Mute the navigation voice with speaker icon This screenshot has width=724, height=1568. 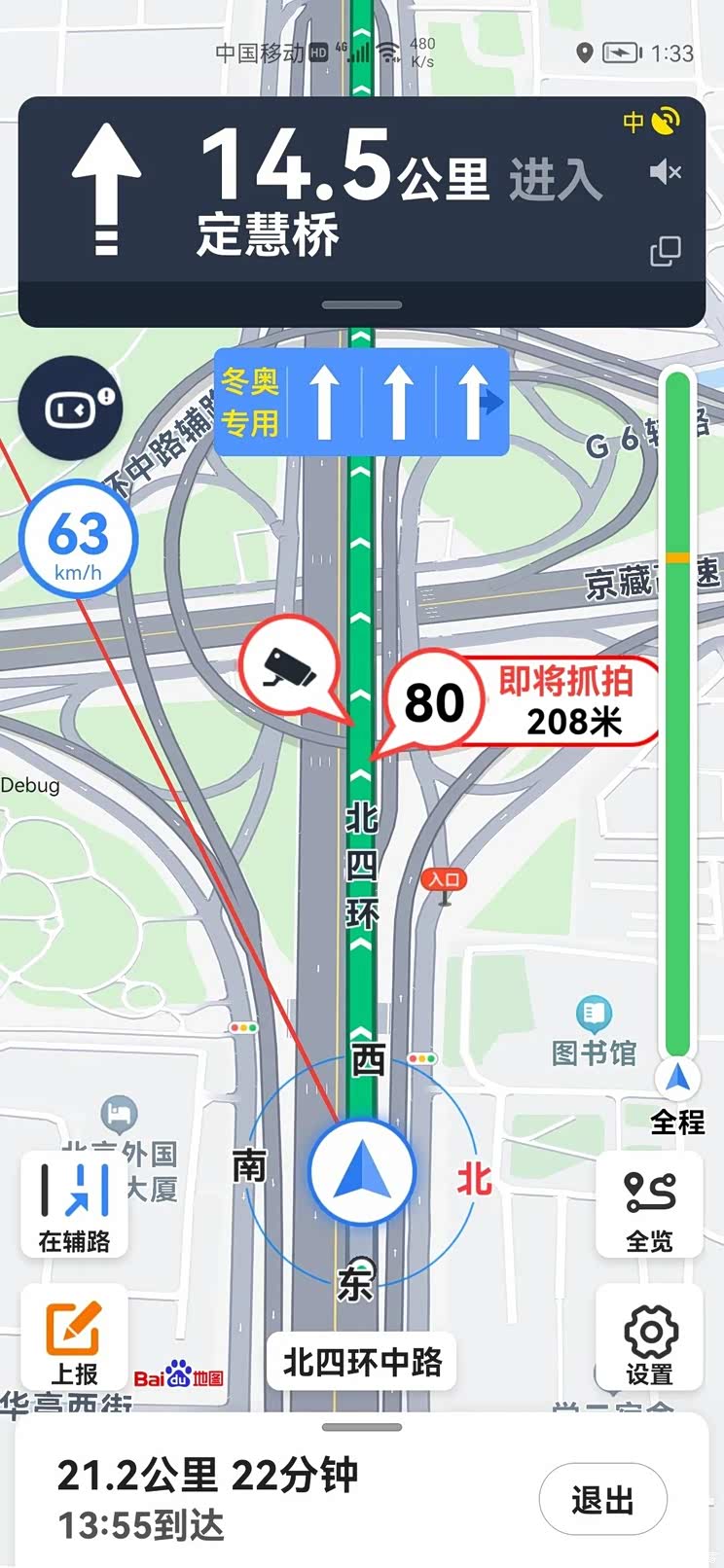point(666,173)
